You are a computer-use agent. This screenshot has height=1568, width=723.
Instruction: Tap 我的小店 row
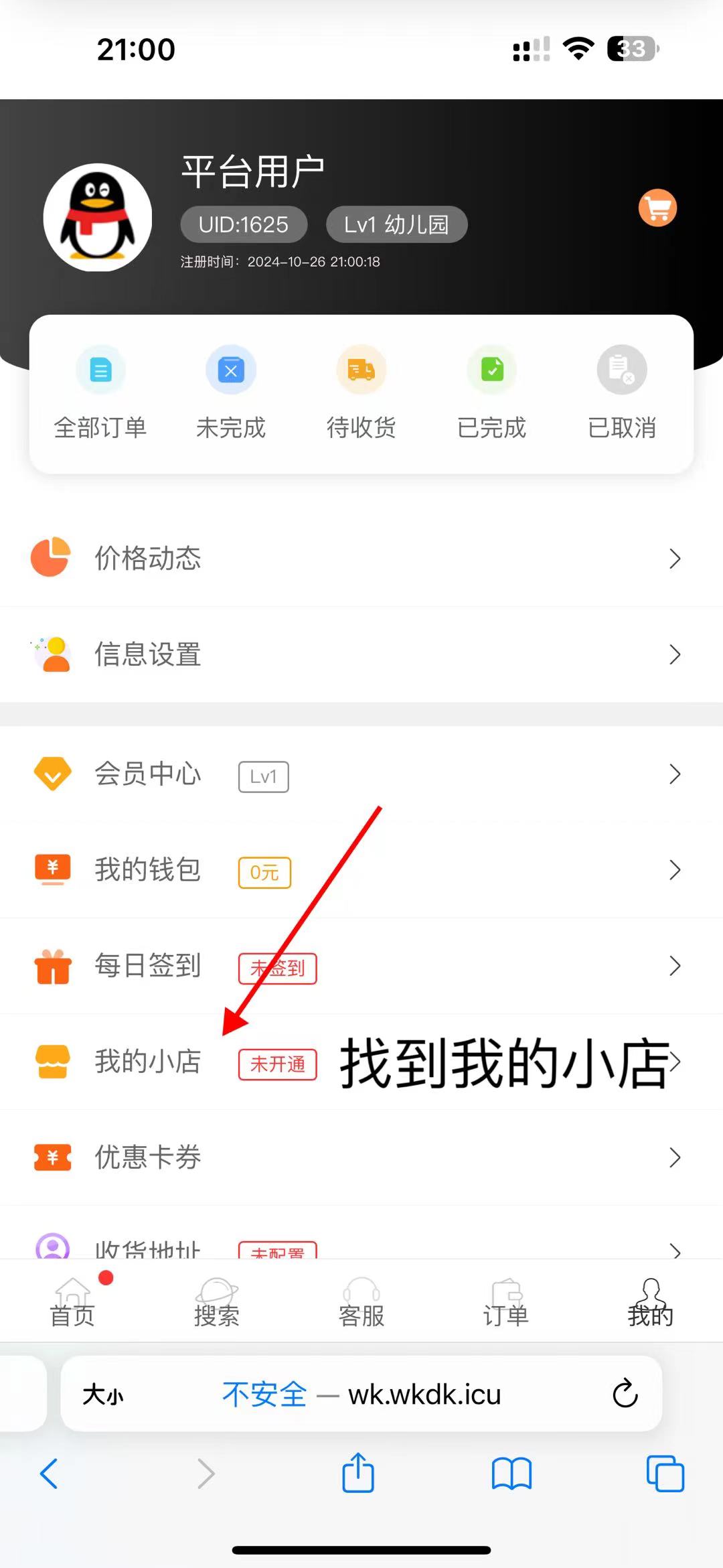click(x=147, y=1062)
